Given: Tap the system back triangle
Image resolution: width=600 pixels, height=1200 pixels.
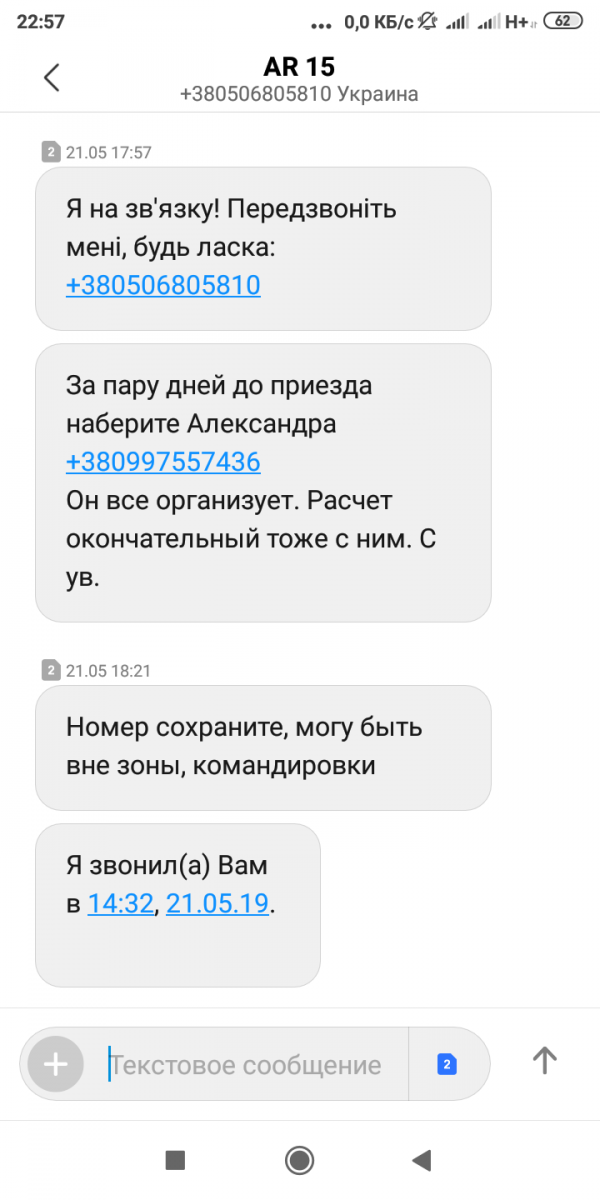Looking at the screenshot, I should pos(422,1160).
